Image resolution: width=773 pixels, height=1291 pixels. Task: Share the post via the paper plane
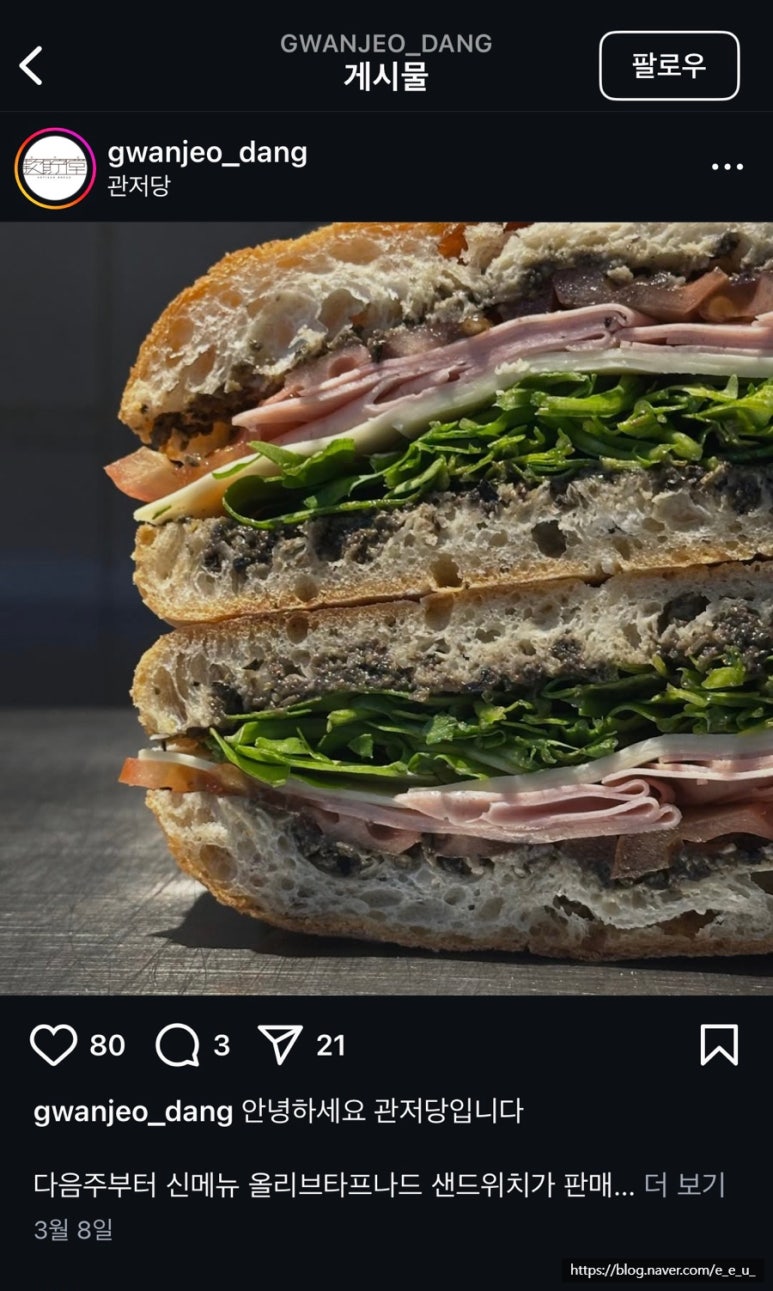click(x=280, y=1045)
